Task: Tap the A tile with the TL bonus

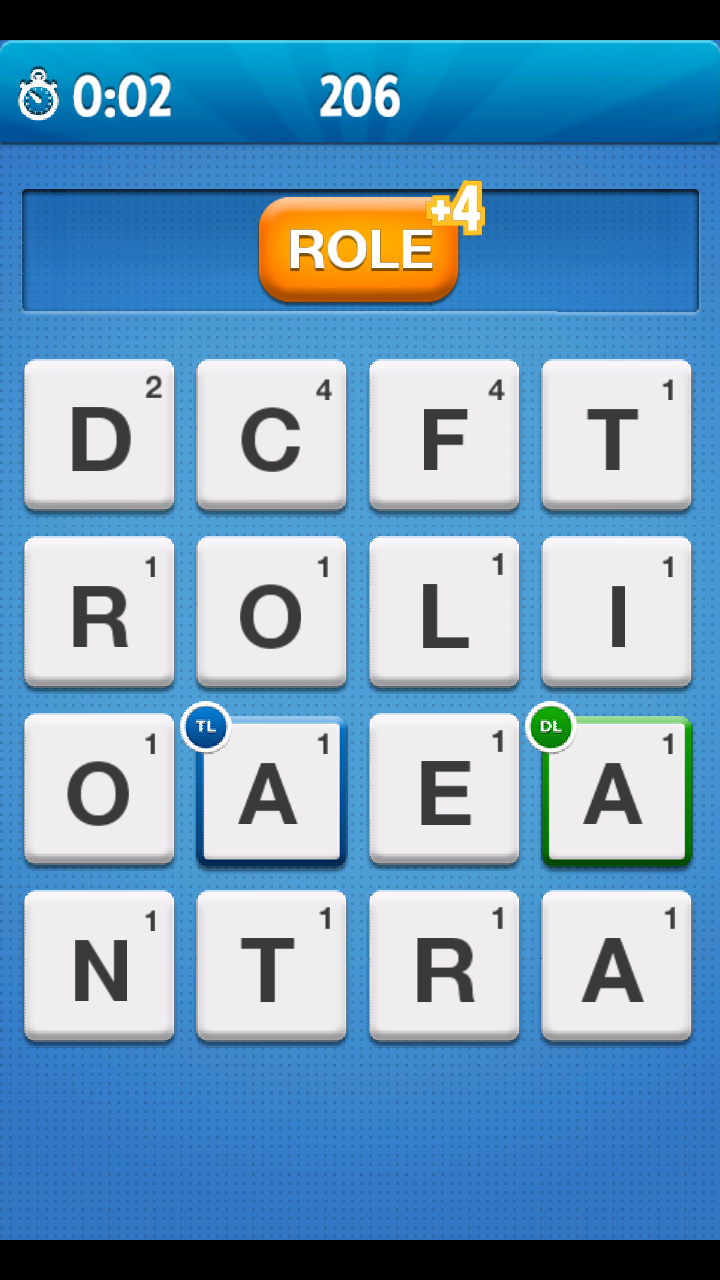Action: 271,789
